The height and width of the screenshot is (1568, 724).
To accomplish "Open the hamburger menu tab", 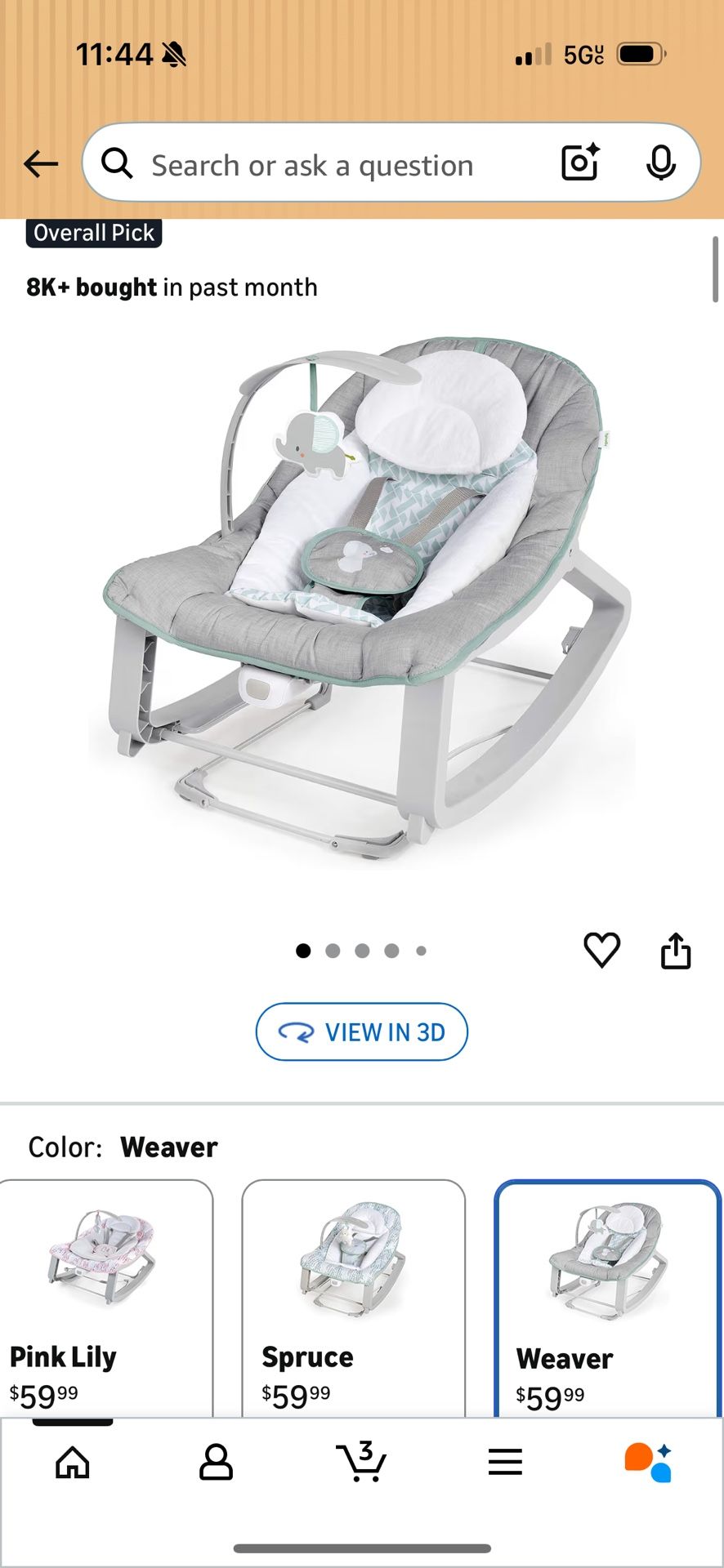I will coord(505,1462).
